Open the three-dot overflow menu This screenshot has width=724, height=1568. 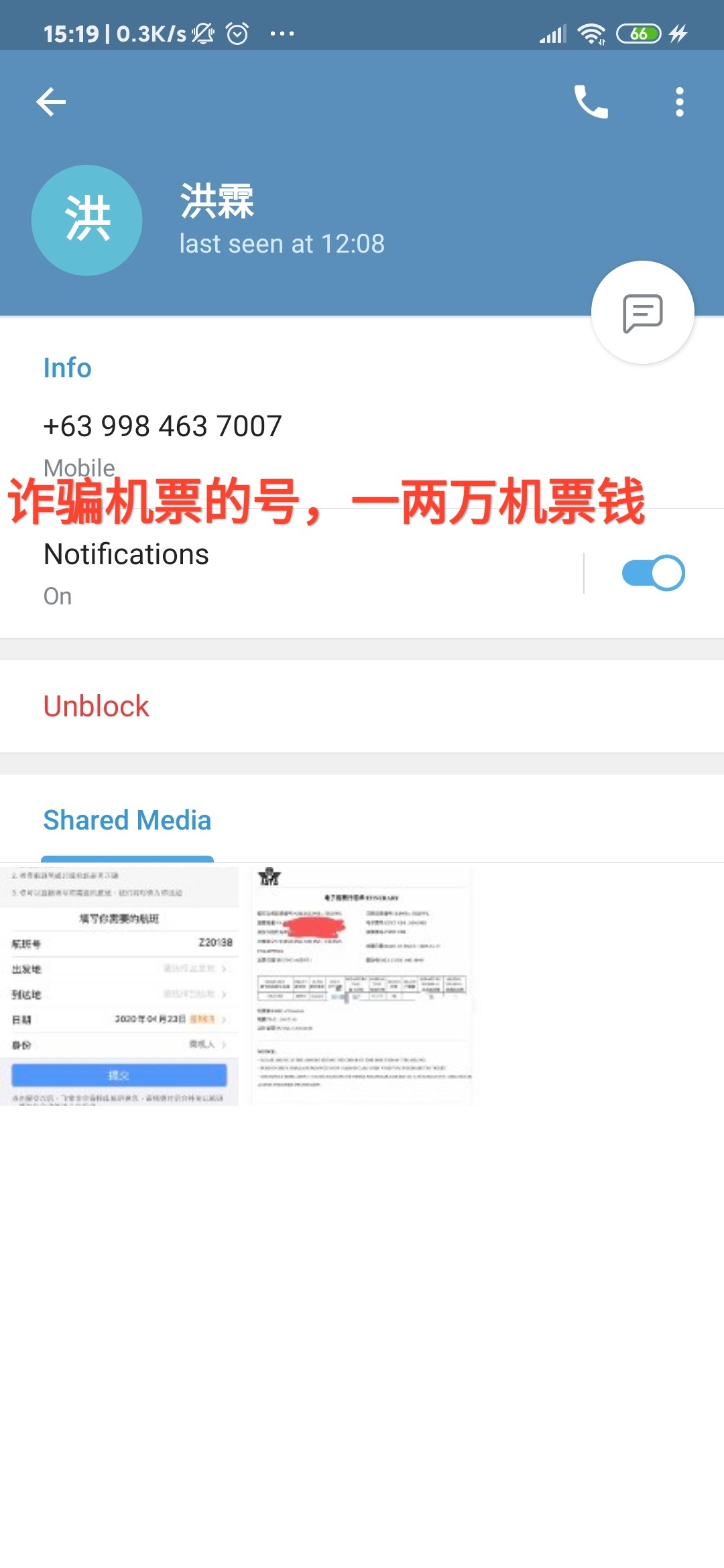click(x=680, y=102)
